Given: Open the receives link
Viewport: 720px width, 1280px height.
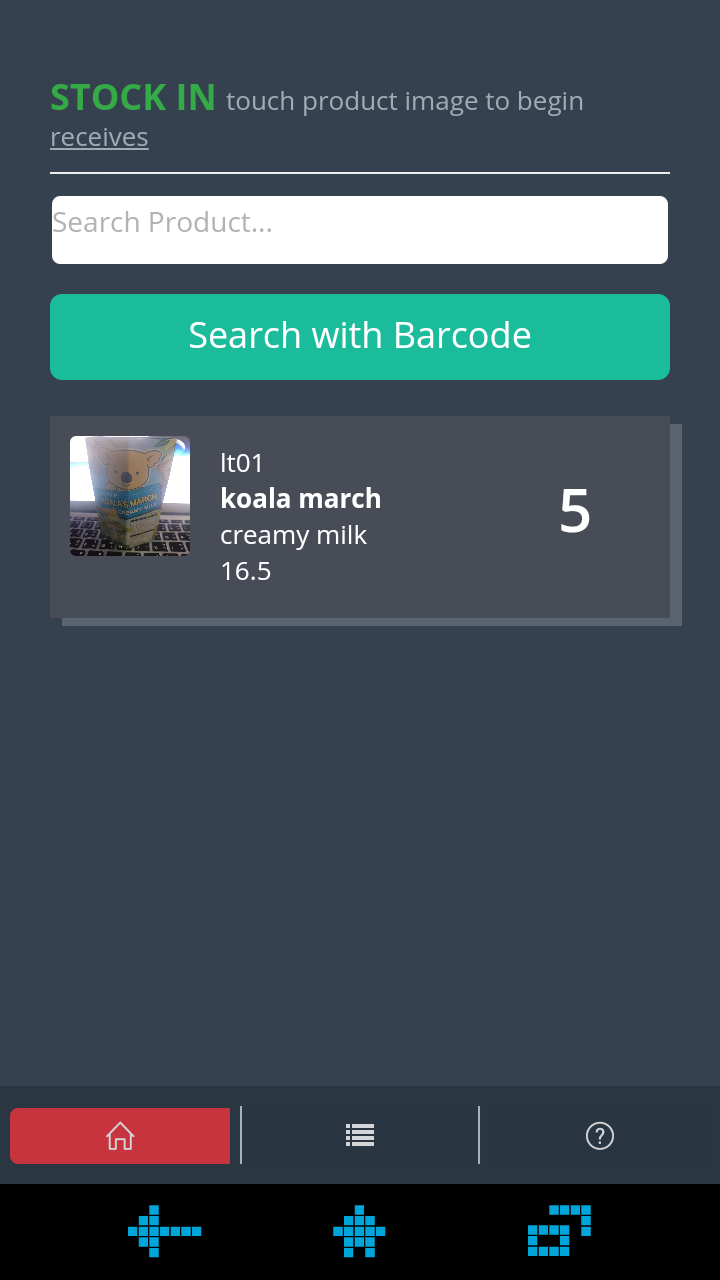Looking at the screenshot, I should coord(99,137).
